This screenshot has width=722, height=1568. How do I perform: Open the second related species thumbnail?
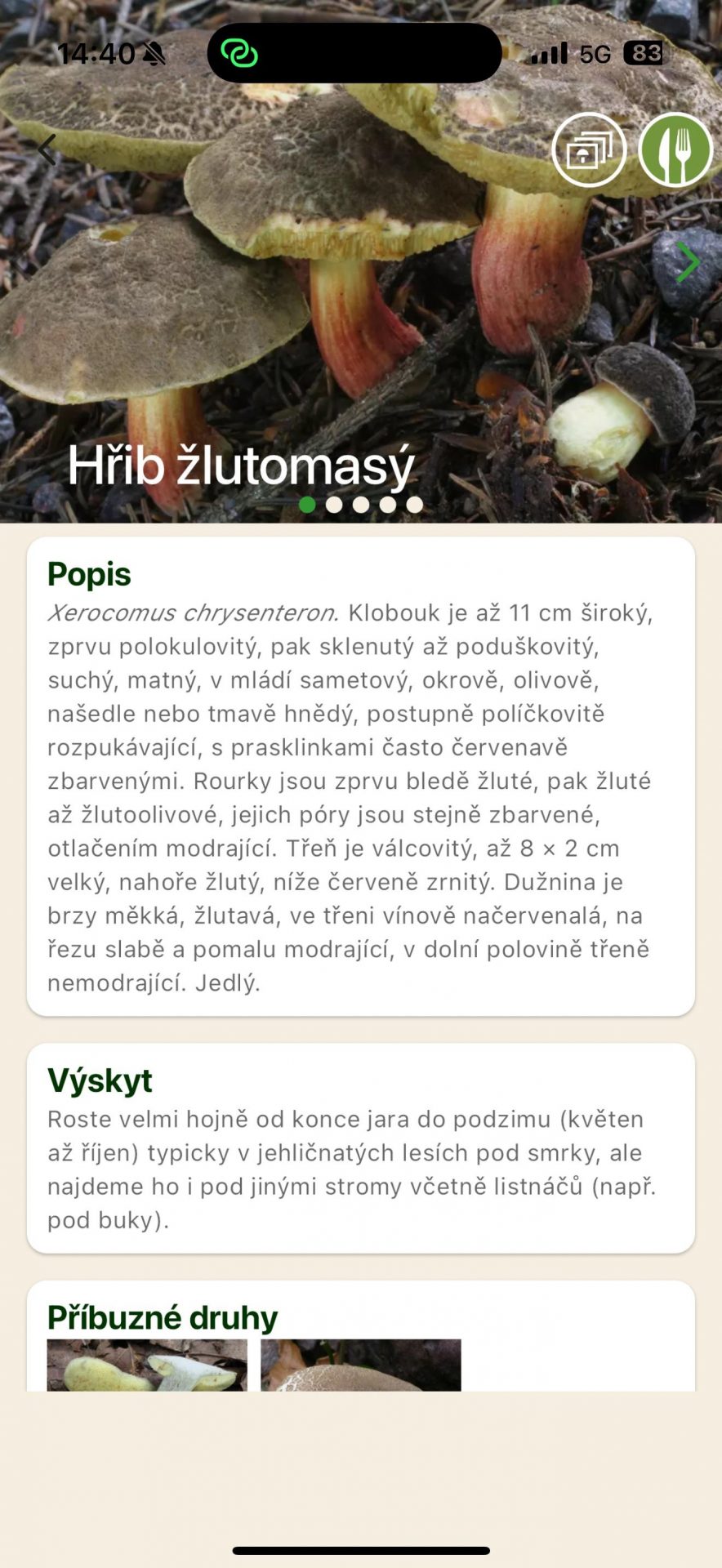pos(361,1365)
